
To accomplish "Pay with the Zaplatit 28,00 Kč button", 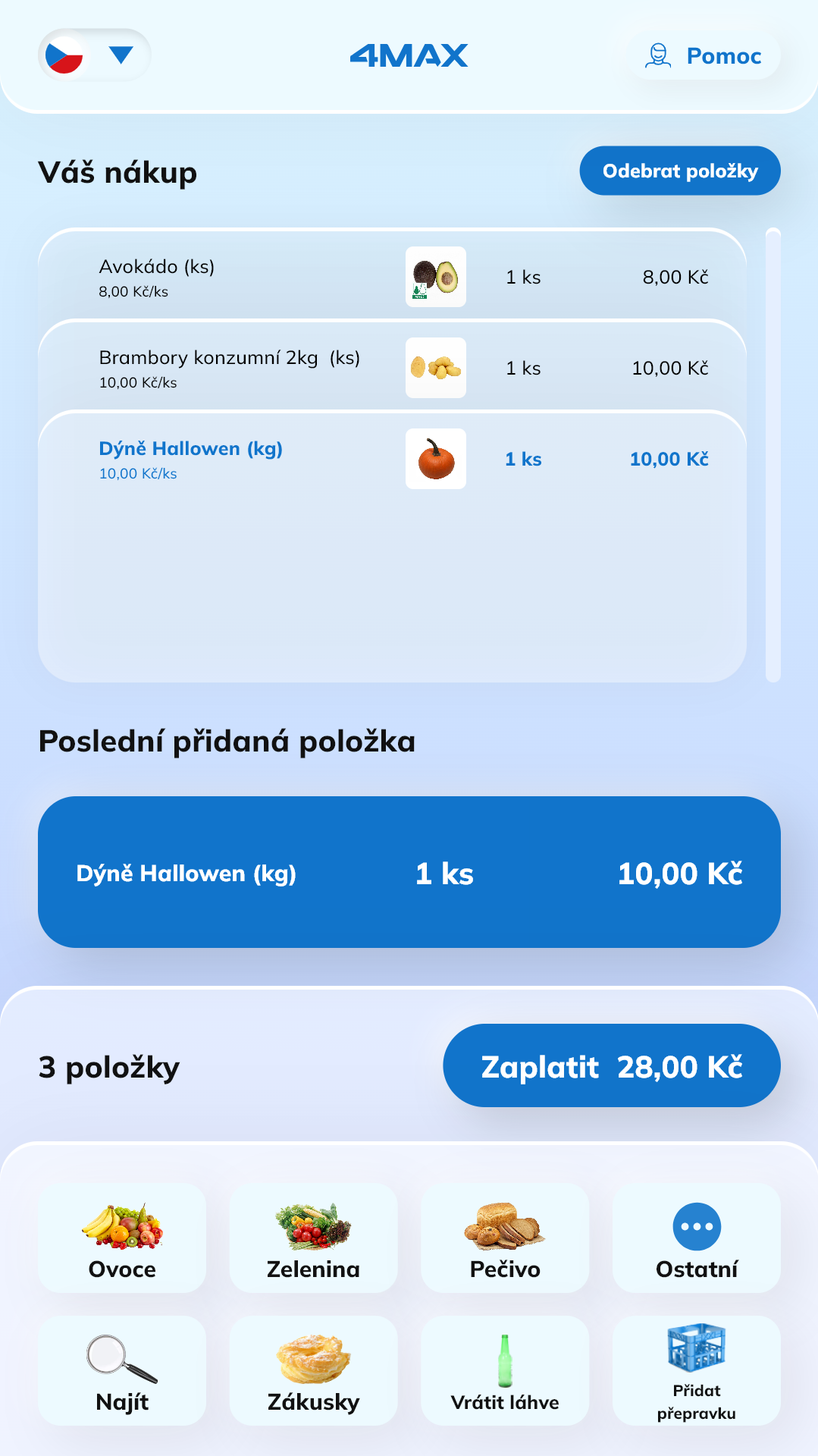I will 610,1065.
